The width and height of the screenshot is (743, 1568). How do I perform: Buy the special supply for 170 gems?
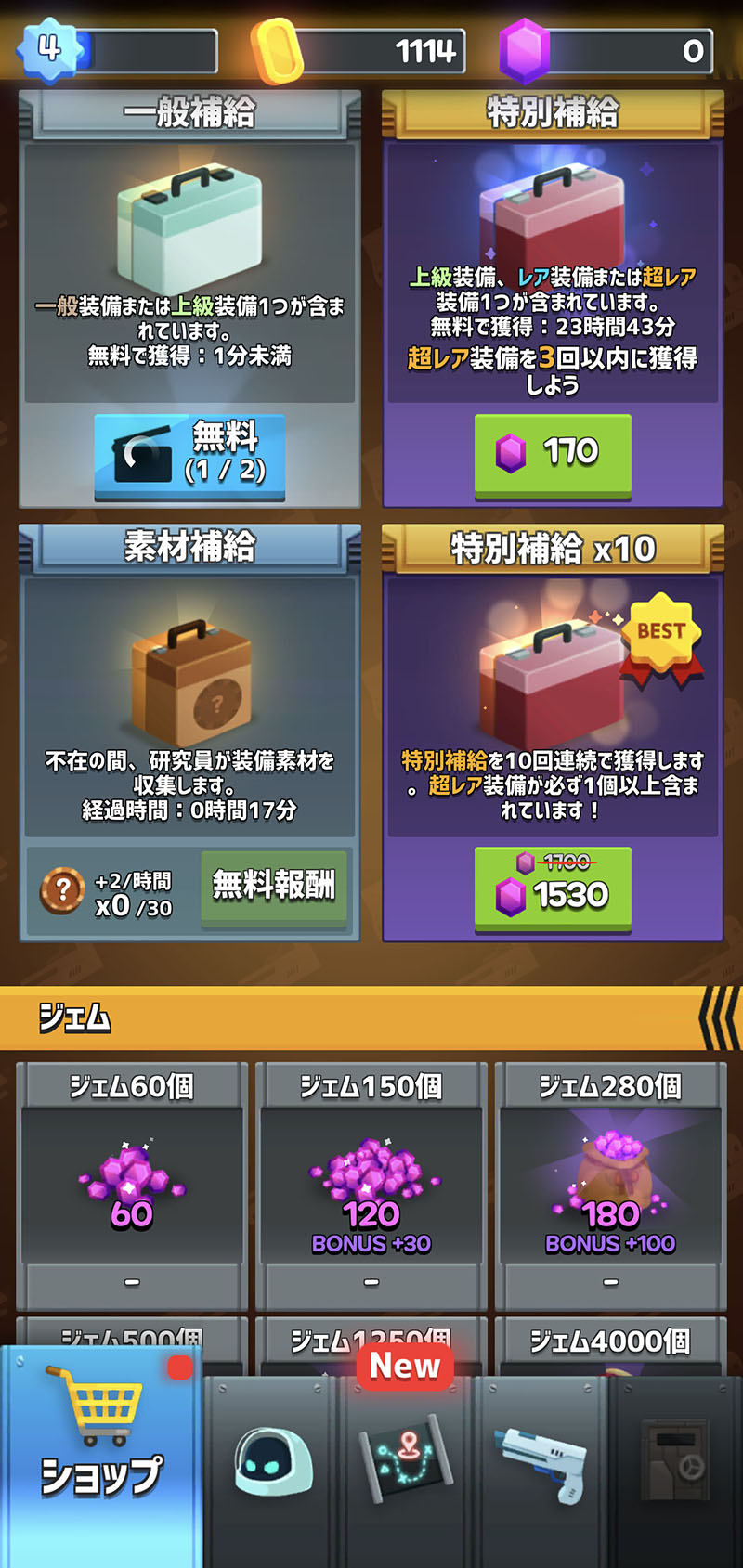click(x=553, y=455)
